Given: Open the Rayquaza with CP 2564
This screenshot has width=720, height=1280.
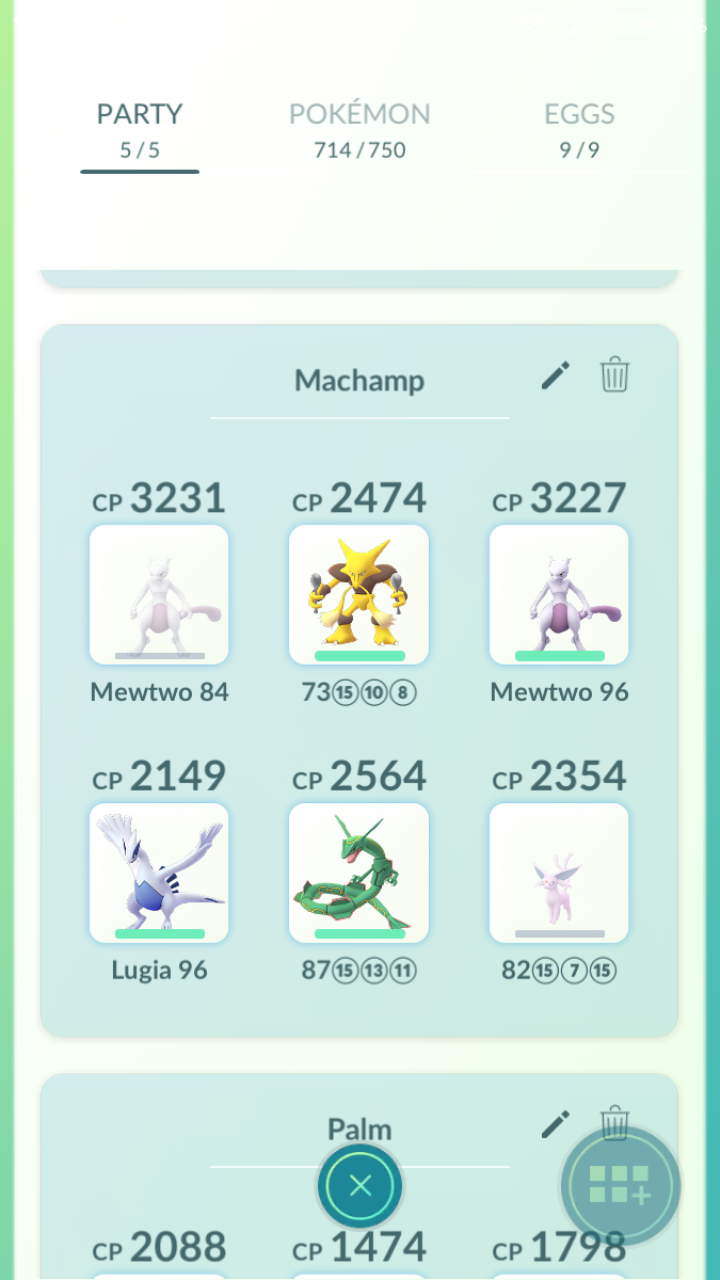Looking at the screenshot, I should pos(359,873).
